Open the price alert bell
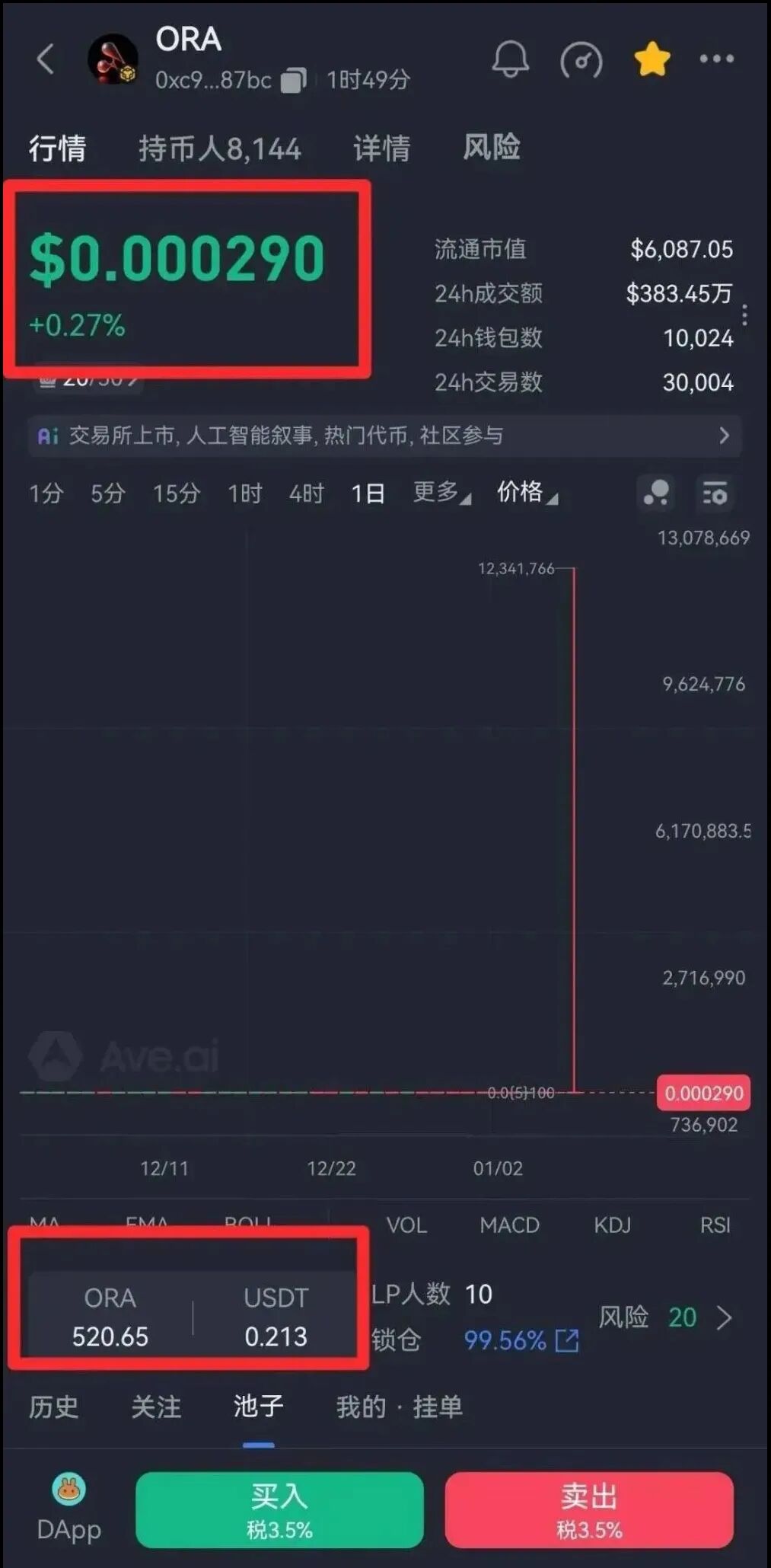Viewport: 771px width, 1568px height. pos(509,59)
